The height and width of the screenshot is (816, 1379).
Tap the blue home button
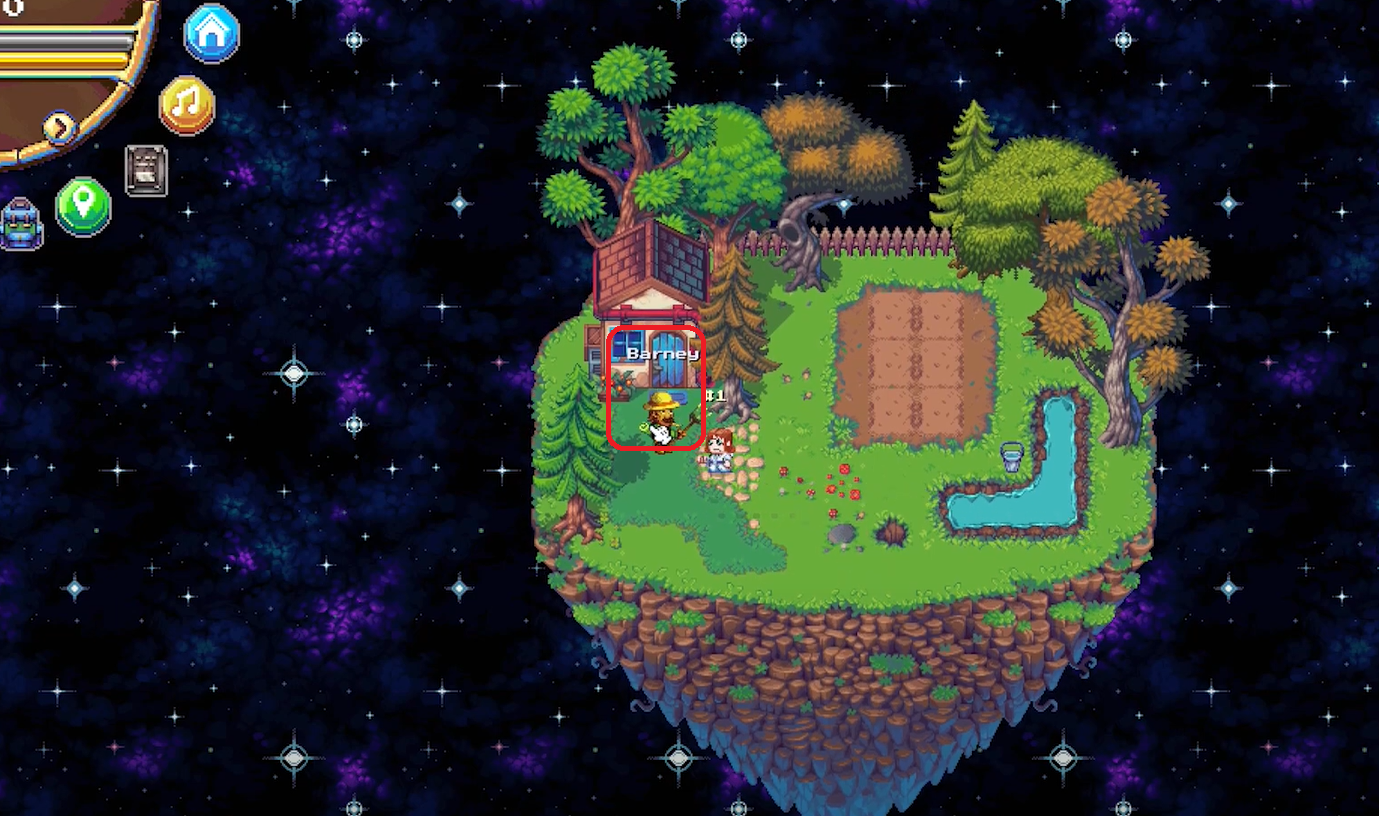(211, 34)
